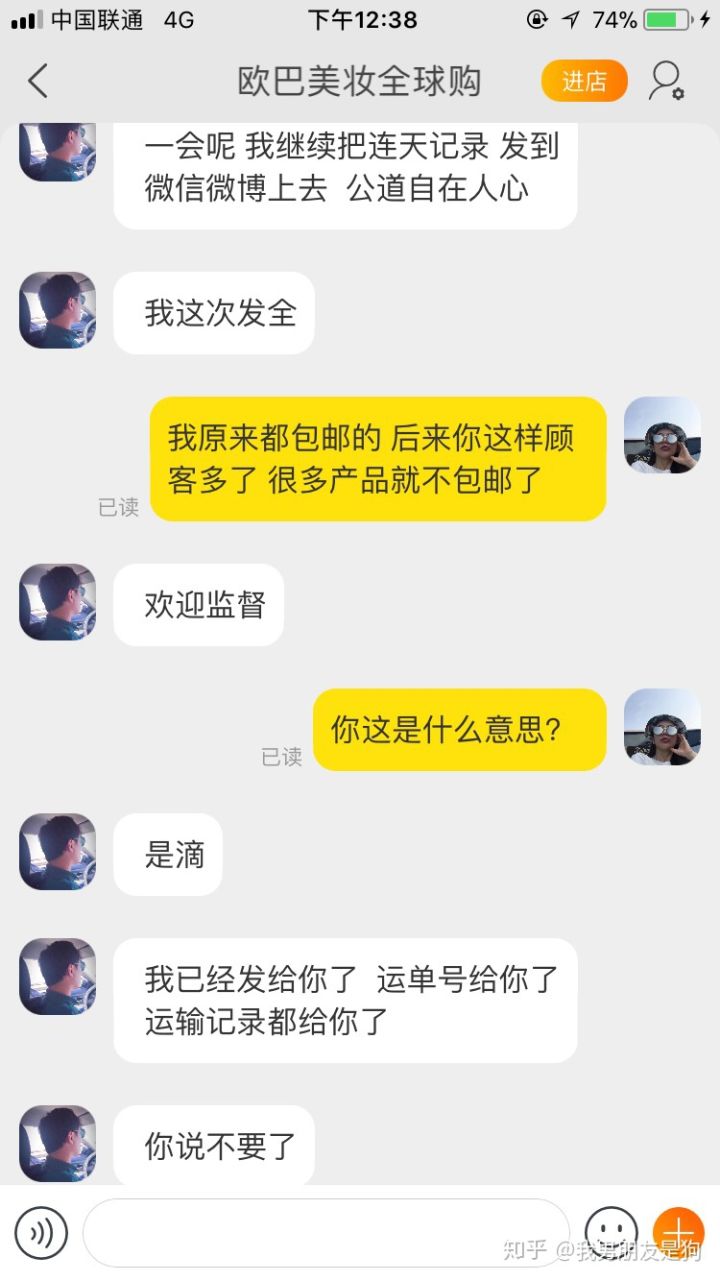Switch to voice input mode

41,1233
